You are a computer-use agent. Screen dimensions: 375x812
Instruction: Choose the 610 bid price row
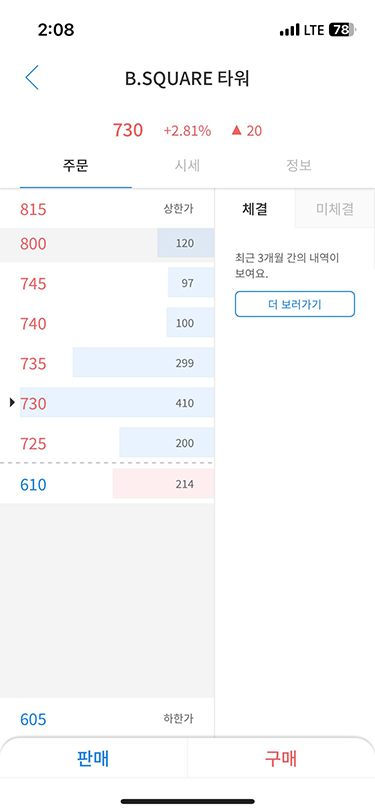(x=107, y=484)
